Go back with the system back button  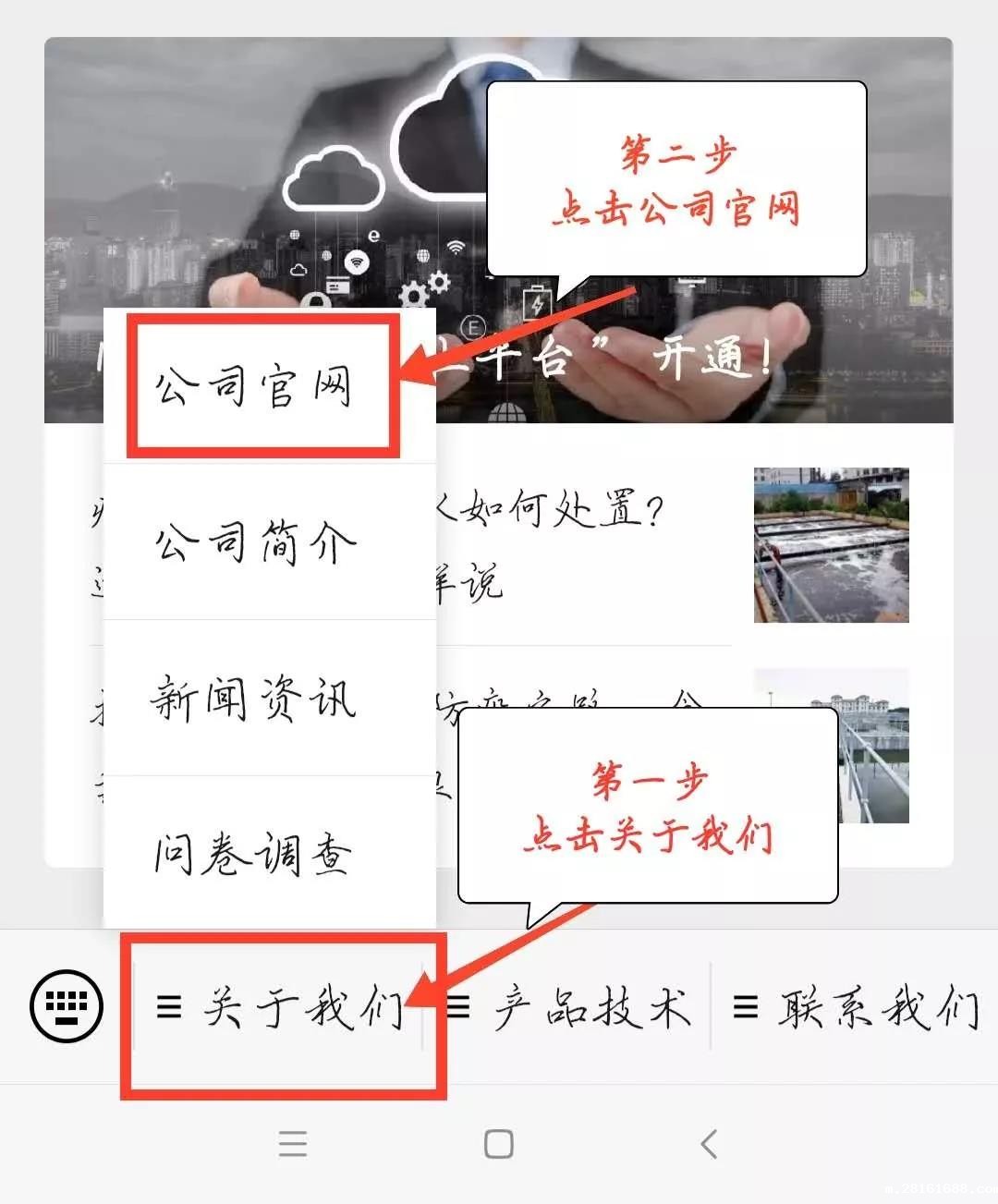tap(709, 1144)
